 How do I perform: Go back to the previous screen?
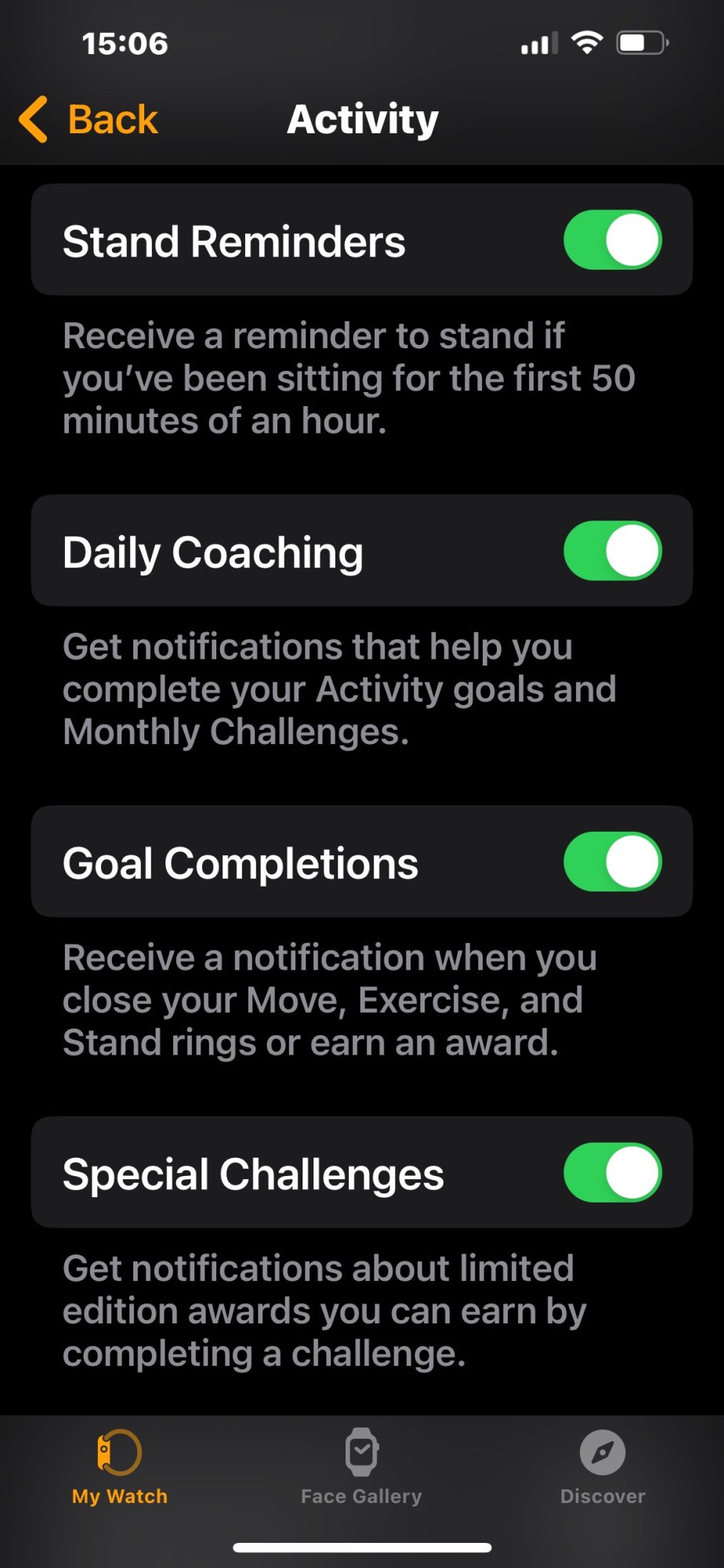click(89, 120)
